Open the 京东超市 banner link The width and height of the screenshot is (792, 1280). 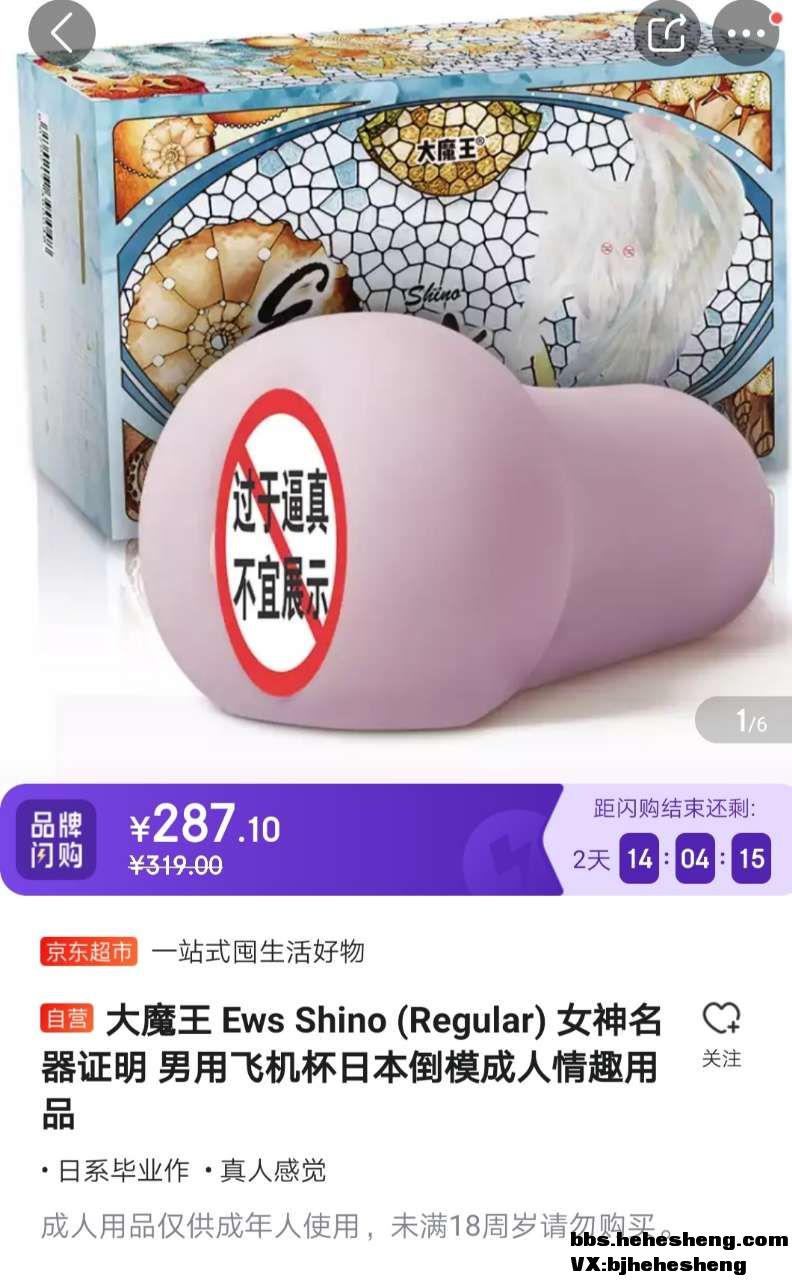tap(90, 951)
